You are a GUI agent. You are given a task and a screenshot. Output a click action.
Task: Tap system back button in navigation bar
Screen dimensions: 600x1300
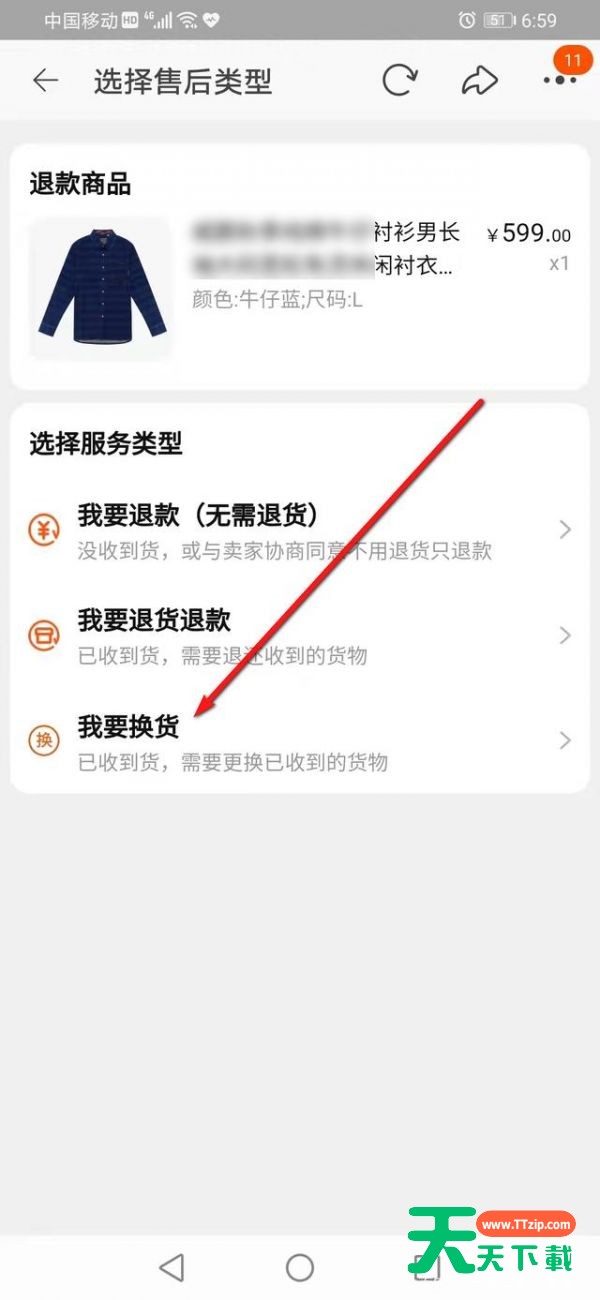[x=172, y=1267]
